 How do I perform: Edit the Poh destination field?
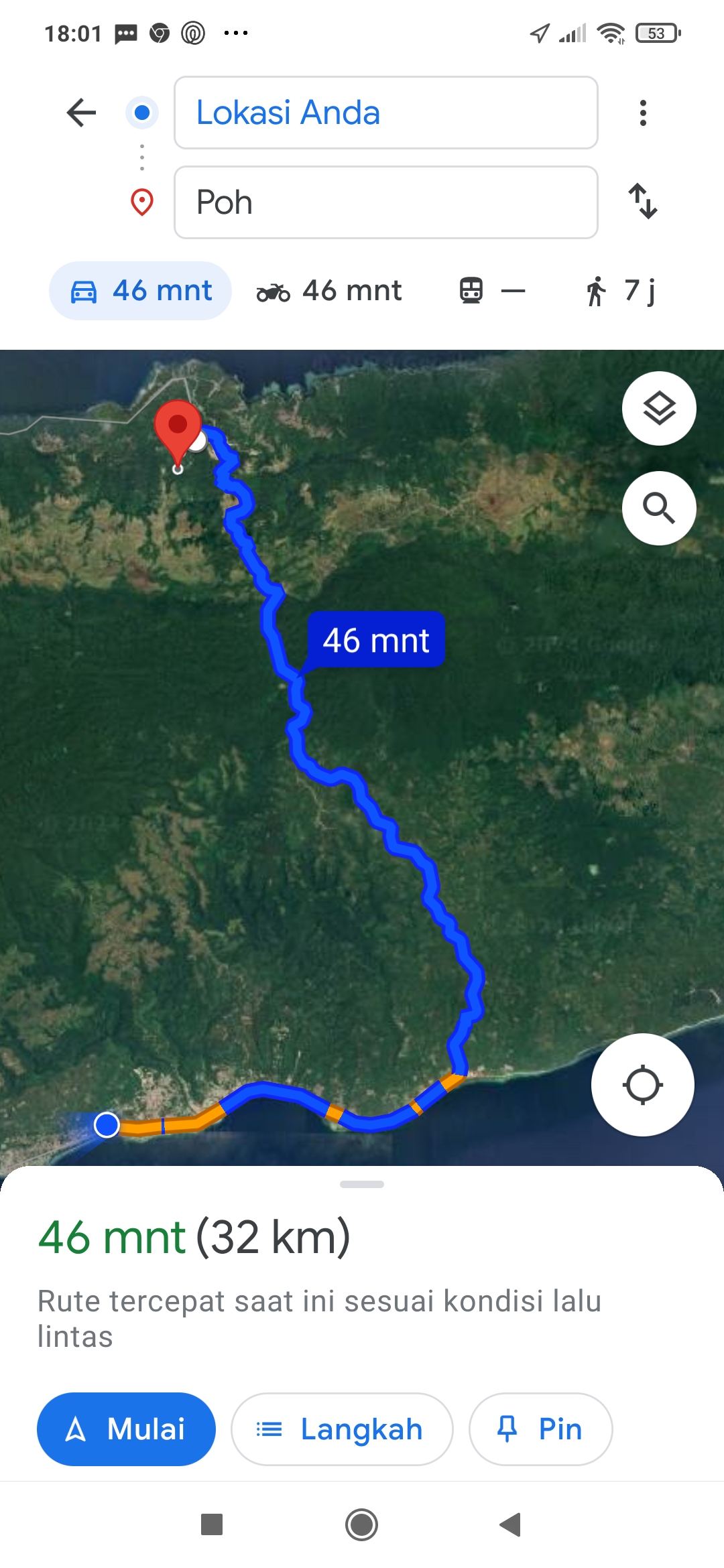pos(386,202)
